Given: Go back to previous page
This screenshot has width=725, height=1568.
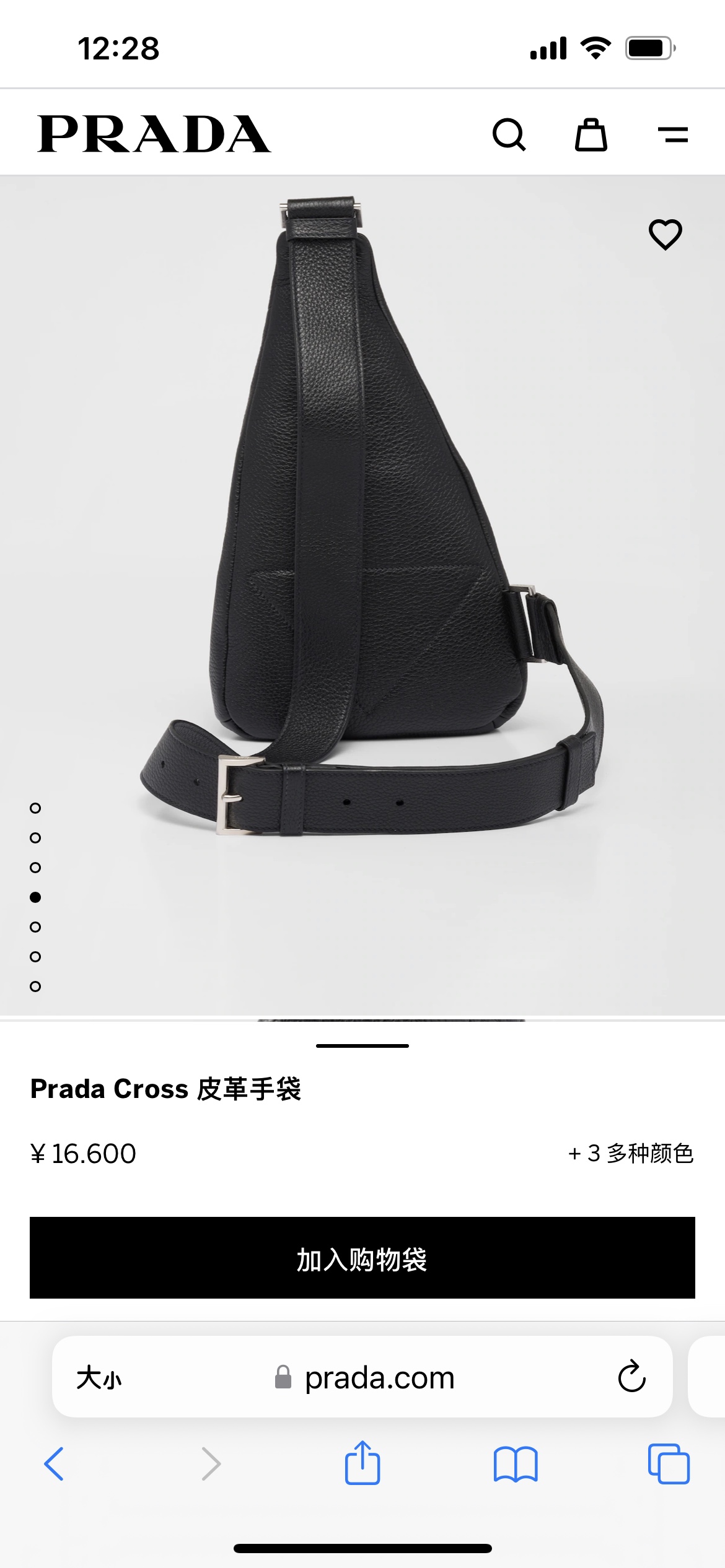Looking at the screenshot, I should click(x=55, y=1464).
